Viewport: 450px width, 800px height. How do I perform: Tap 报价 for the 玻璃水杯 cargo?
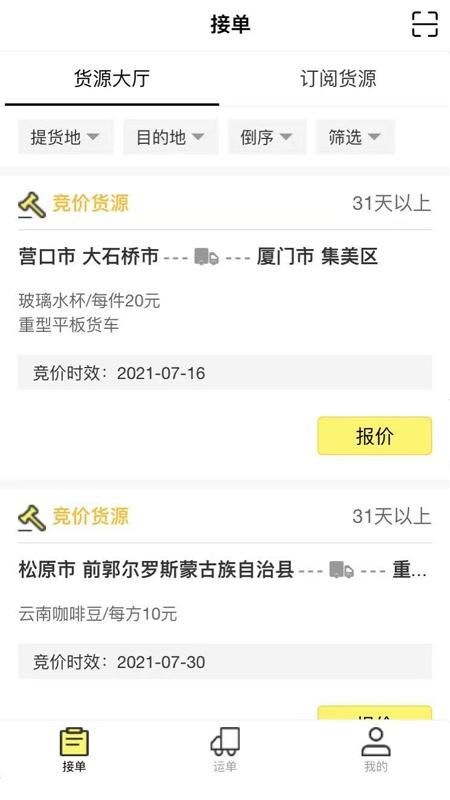374,436
